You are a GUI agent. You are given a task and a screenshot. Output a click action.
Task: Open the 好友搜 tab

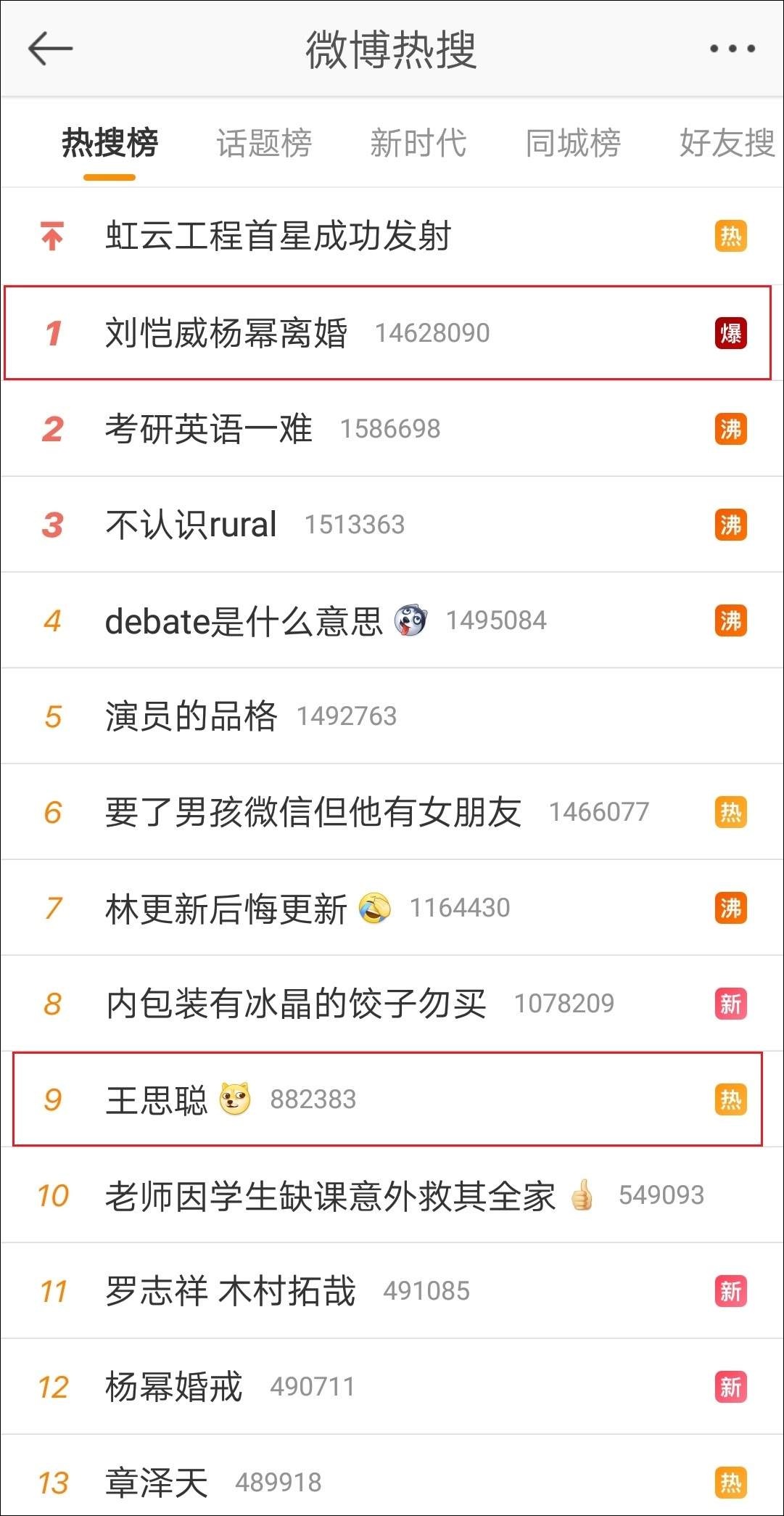coord(727,143)
